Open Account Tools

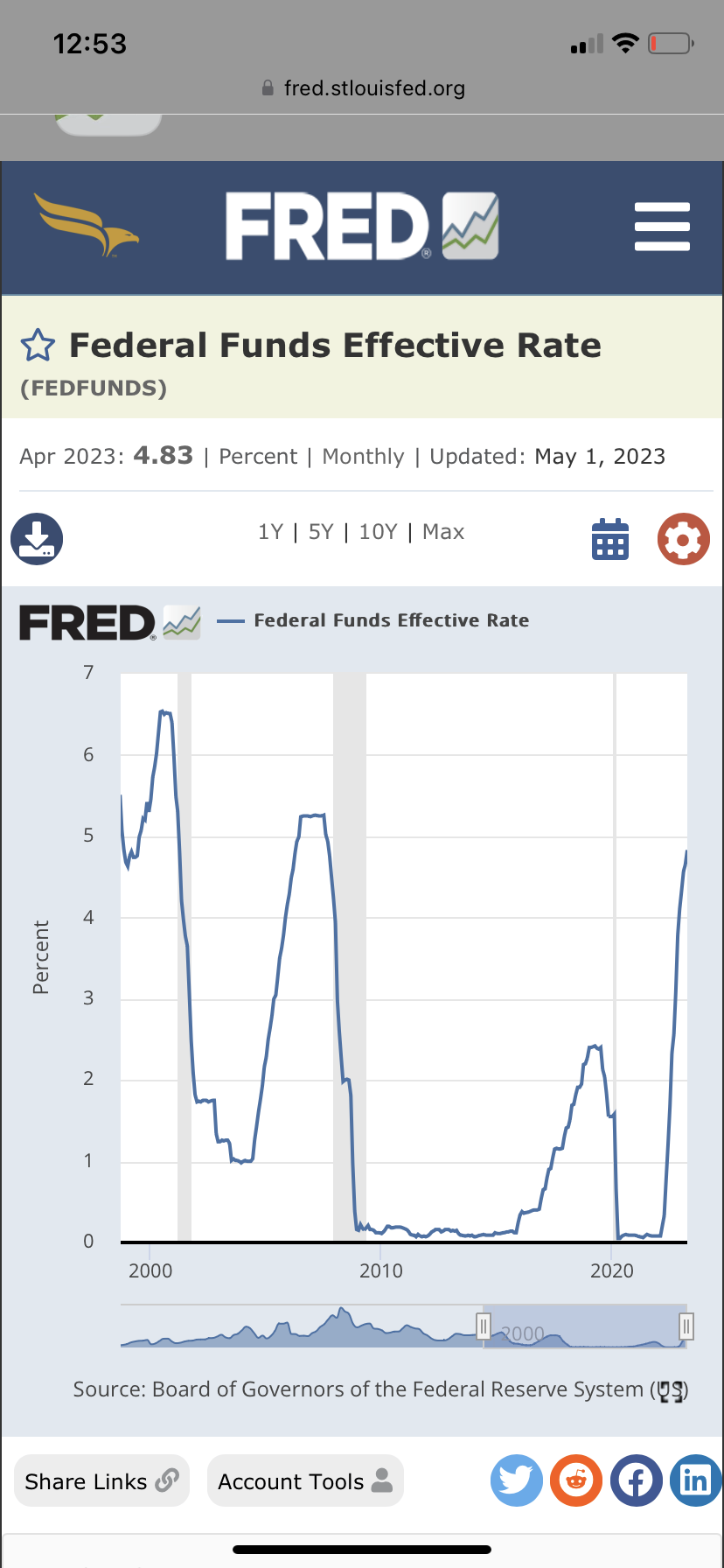[305, 1480]
